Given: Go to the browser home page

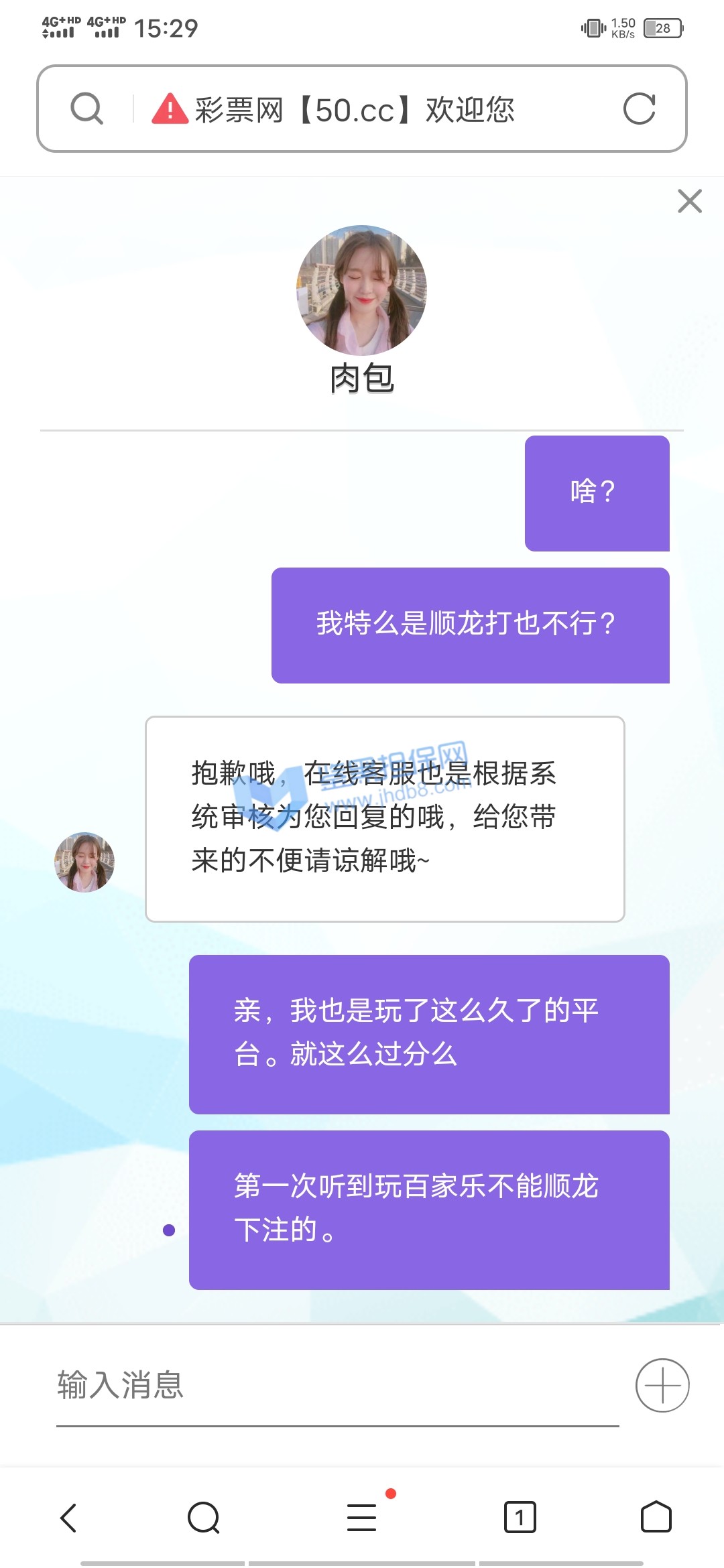Looking at the screenshot, I should (x=656, y=1518).
